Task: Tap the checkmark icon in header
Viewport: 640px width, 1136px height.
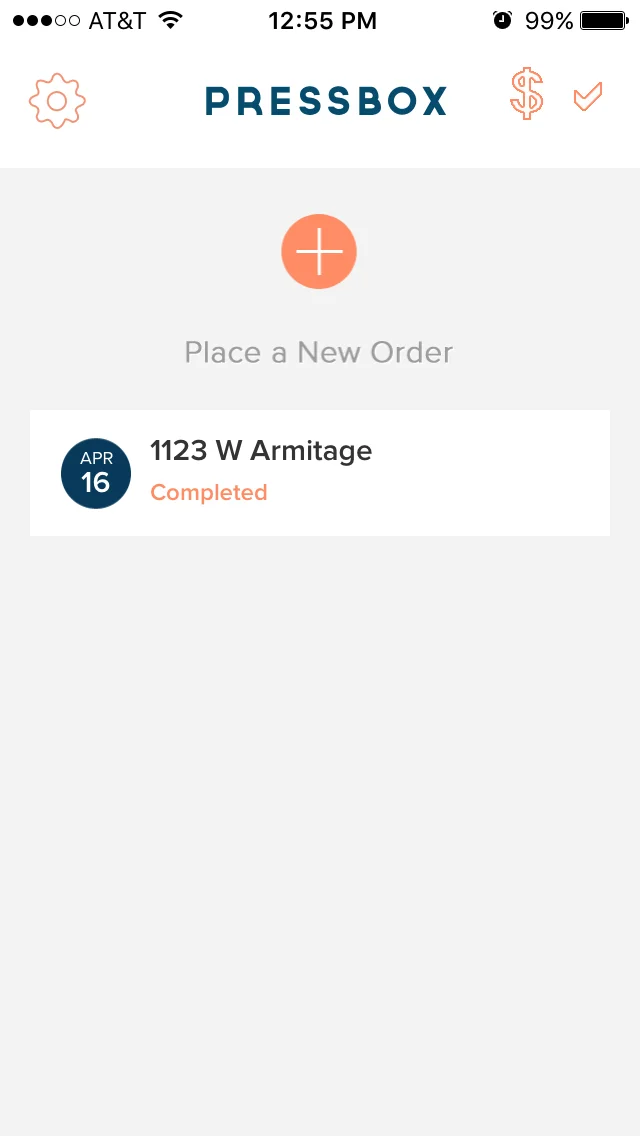Action: coord(588,96)
